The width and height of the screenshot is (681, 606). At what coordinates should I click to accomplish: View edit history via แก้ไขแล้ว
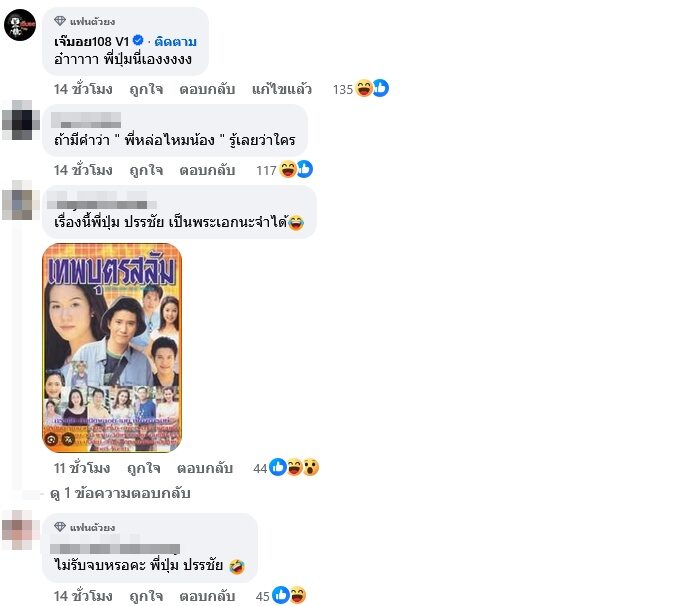click(x=282, y=89)
